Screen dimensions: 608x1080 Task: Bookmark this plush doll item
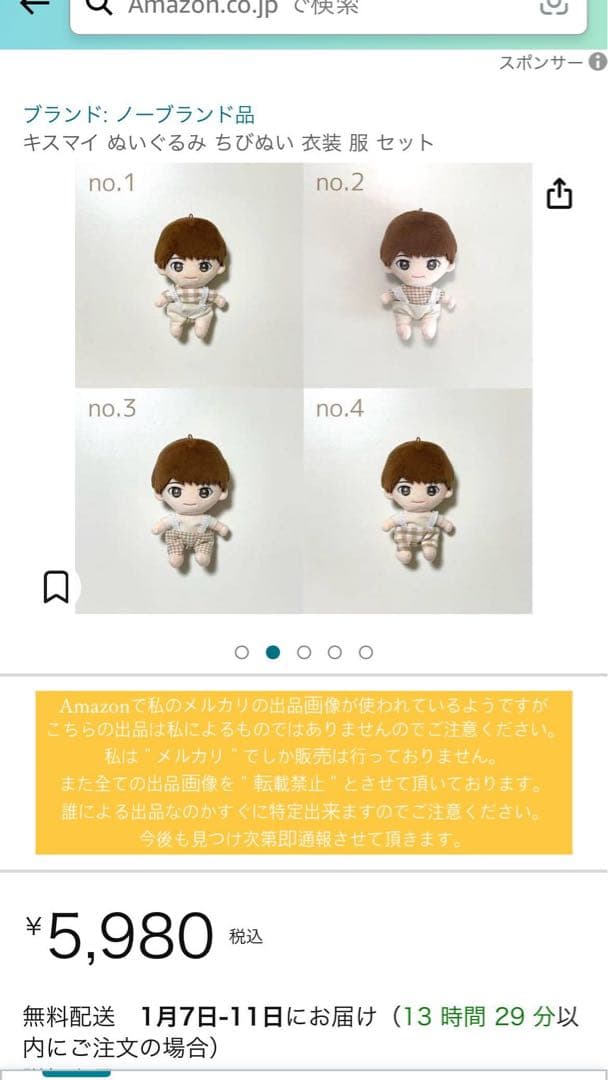[x=56, y=587]
